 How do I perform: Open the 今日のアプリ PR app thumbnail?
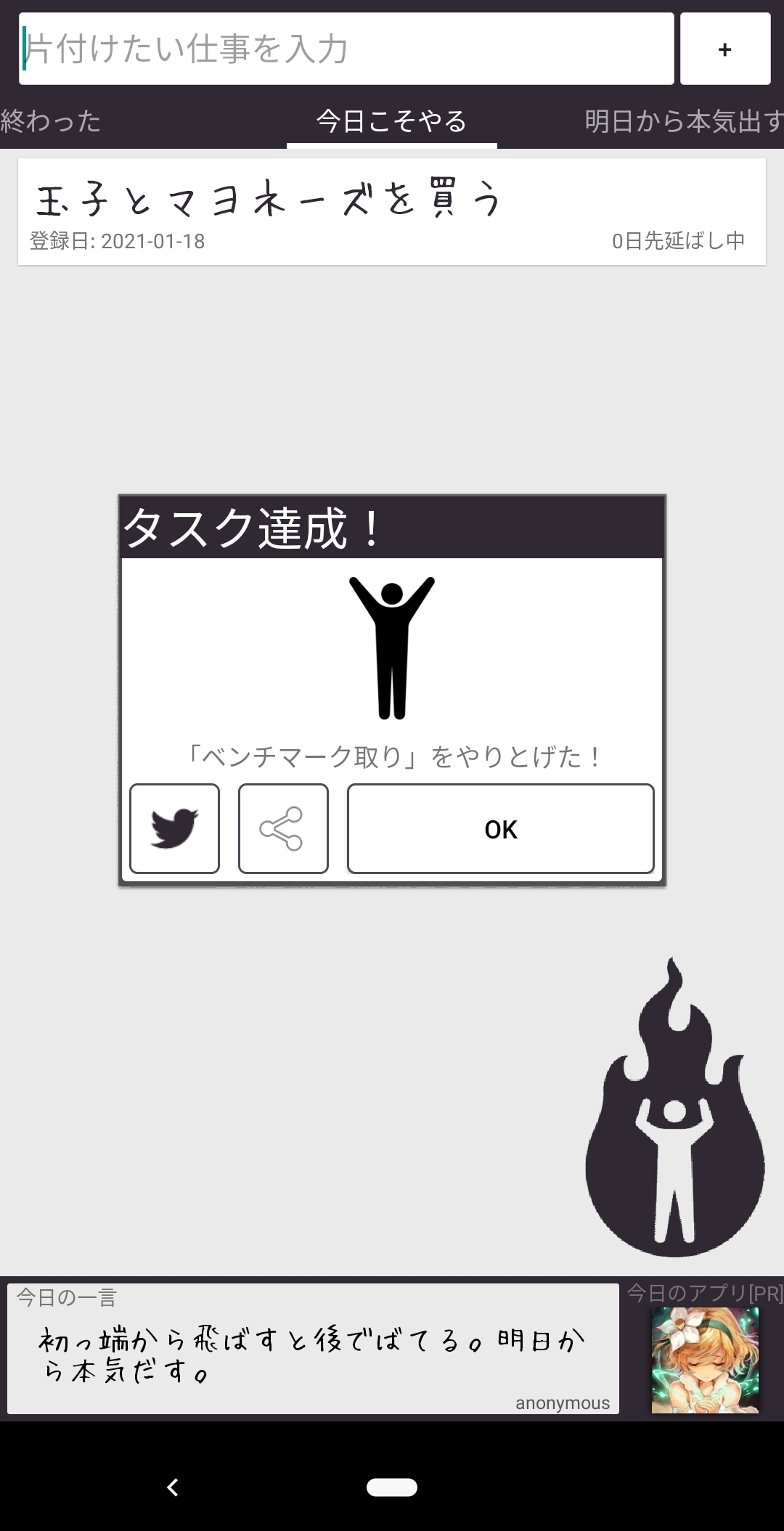[x=705, y=1360]
